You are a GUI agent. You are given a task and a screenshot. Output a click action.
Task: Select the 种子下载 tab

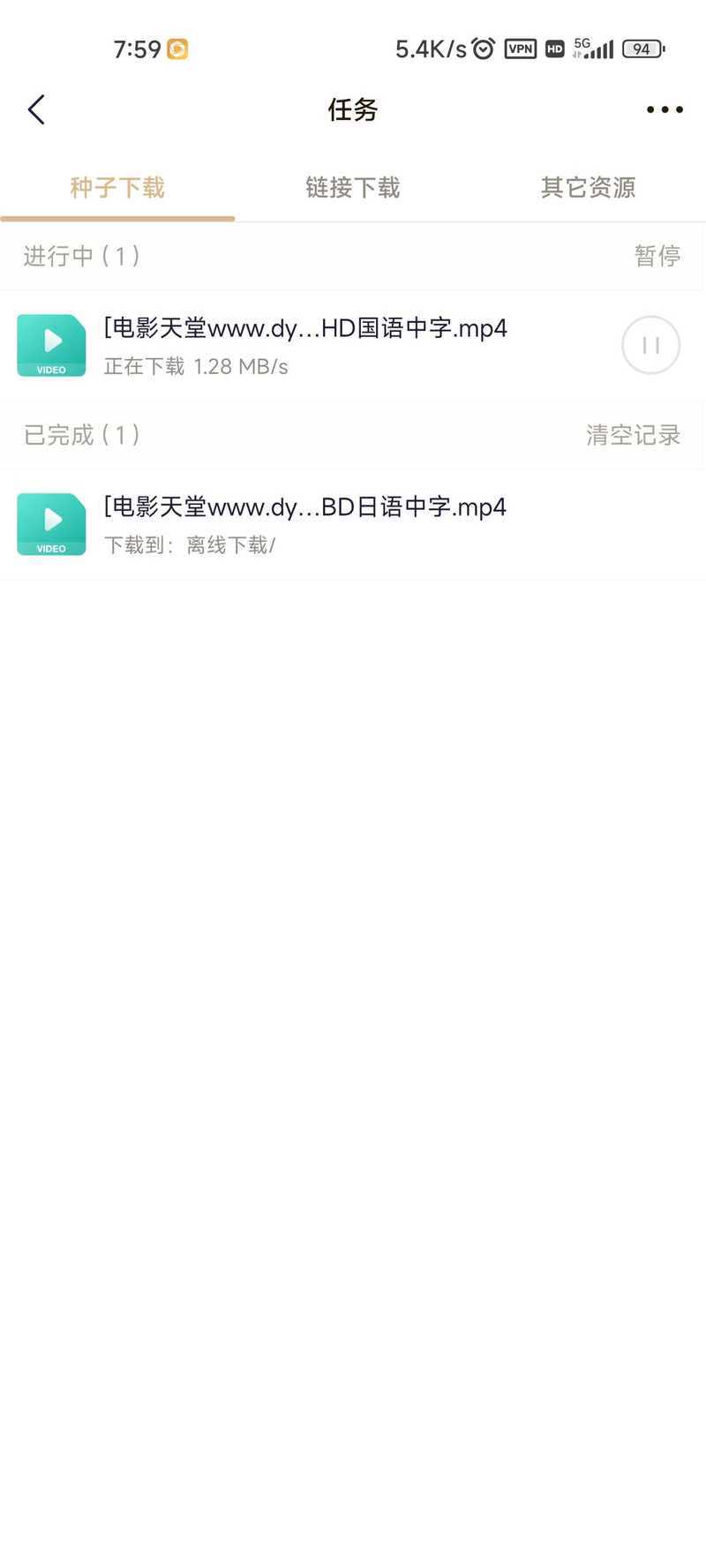[117, 187]
